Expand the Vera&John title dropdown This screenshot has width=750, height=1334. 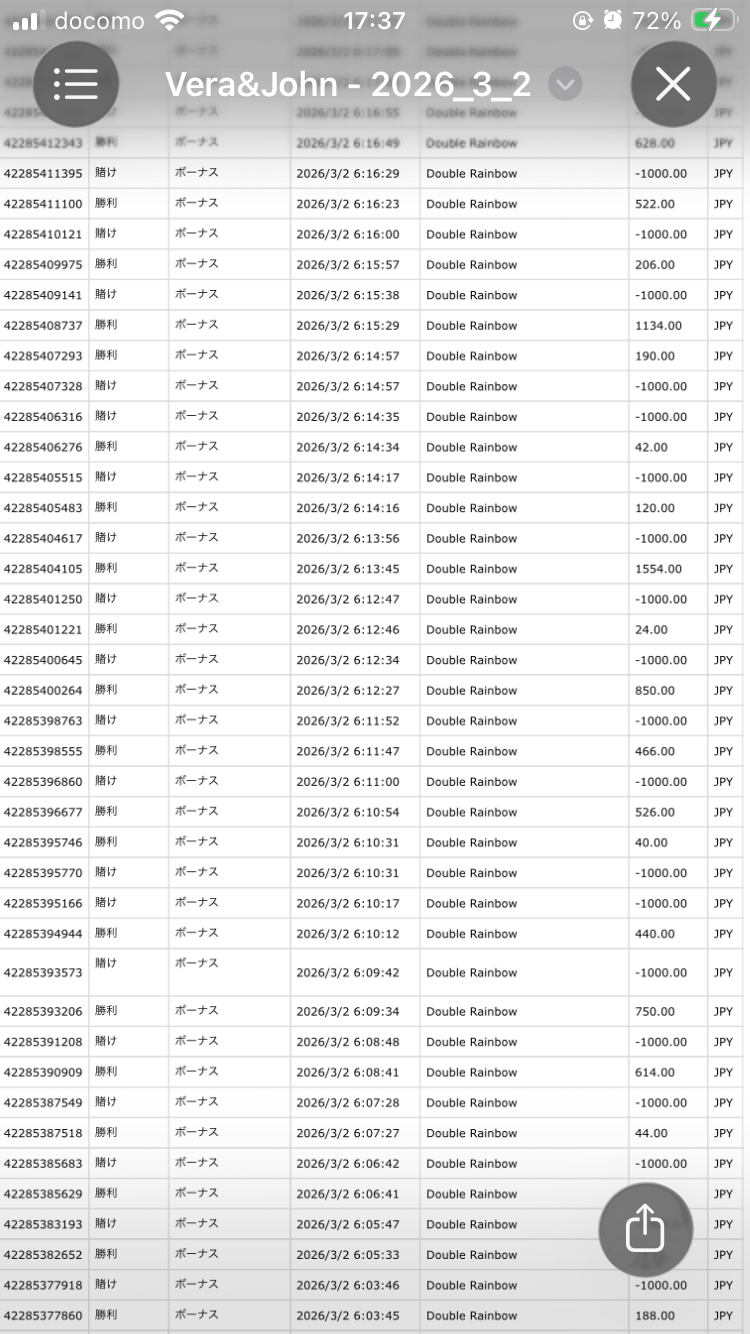[x=566, y=84]
